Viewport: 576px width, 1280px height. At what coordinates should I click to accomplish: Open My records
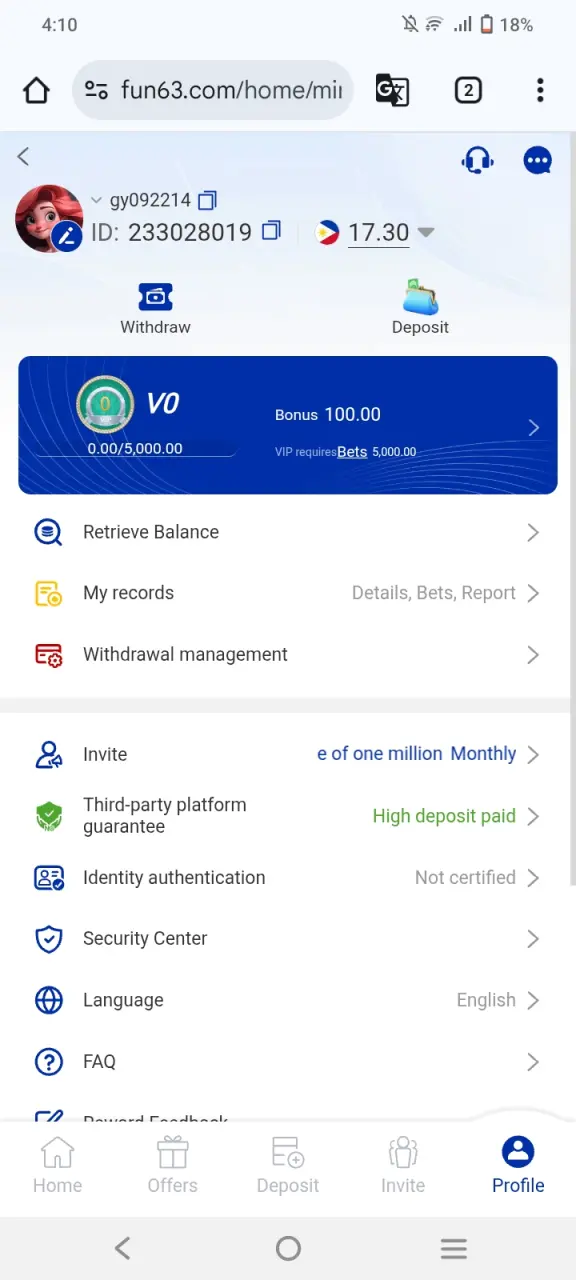click(x=288, y=593)
